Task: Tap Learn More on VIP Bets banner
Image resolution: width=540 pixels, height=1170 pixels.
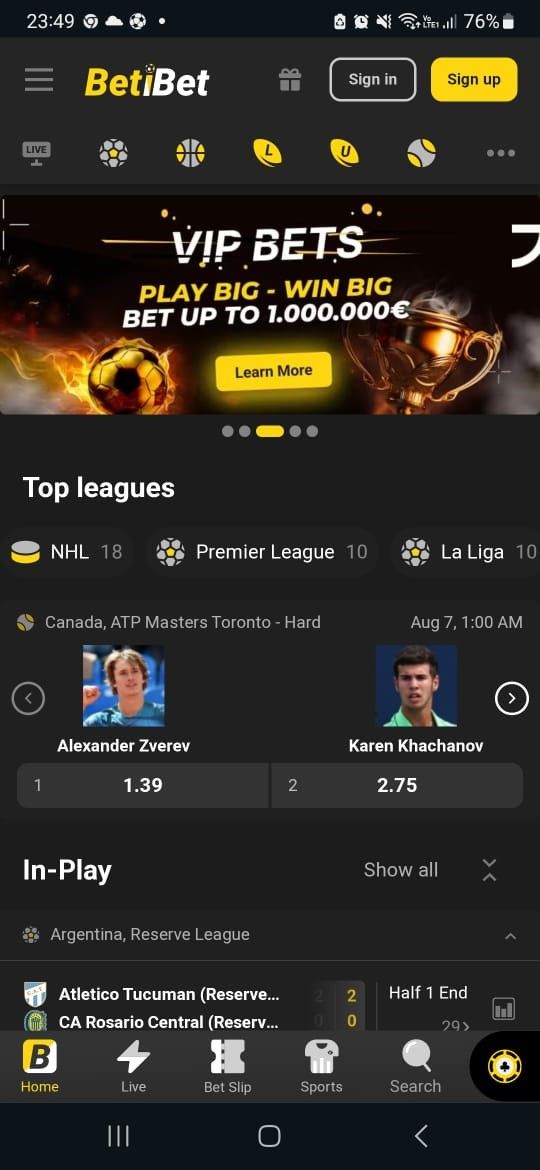Action: click(x=273, y=371)
